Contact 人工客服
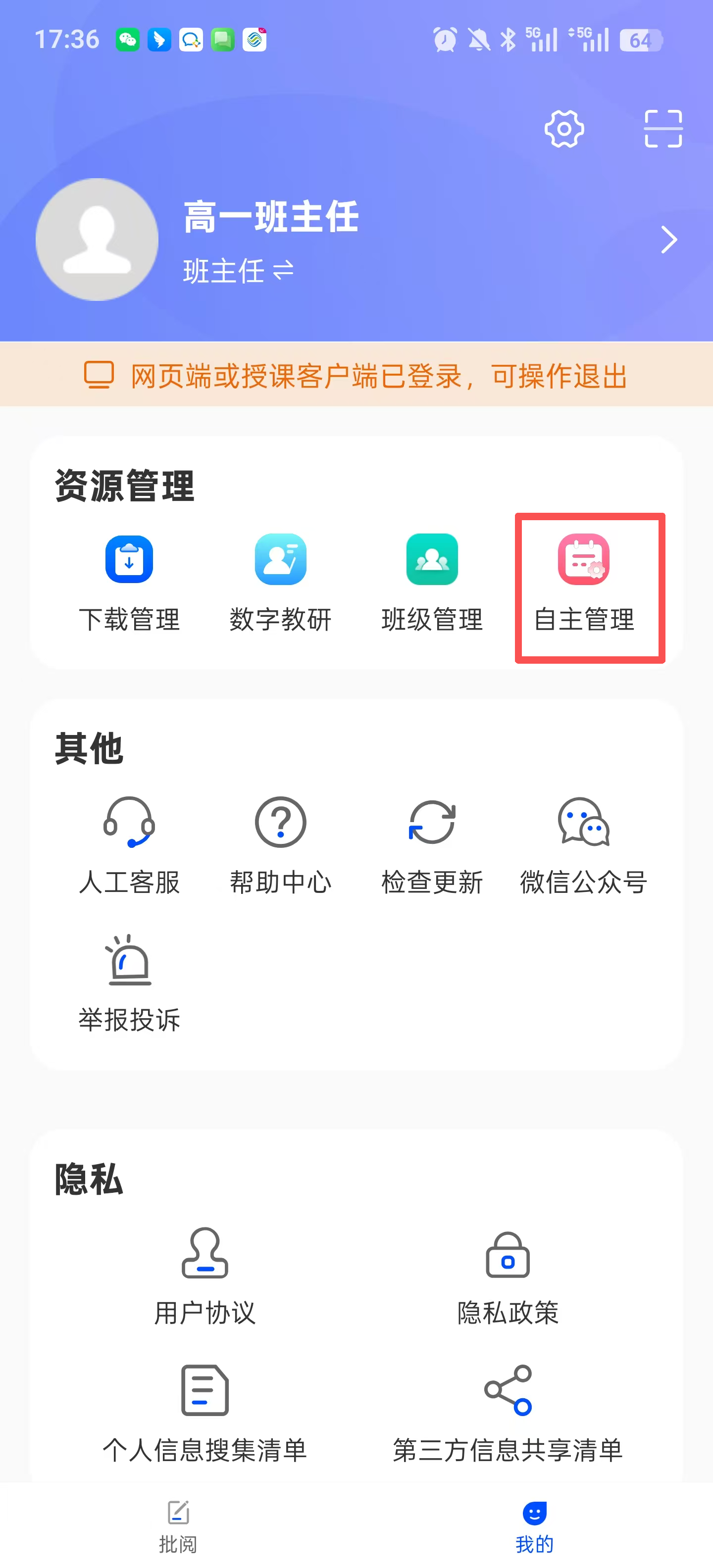The height and width of the screenshot is (1568, 713). tap(129, 845)
